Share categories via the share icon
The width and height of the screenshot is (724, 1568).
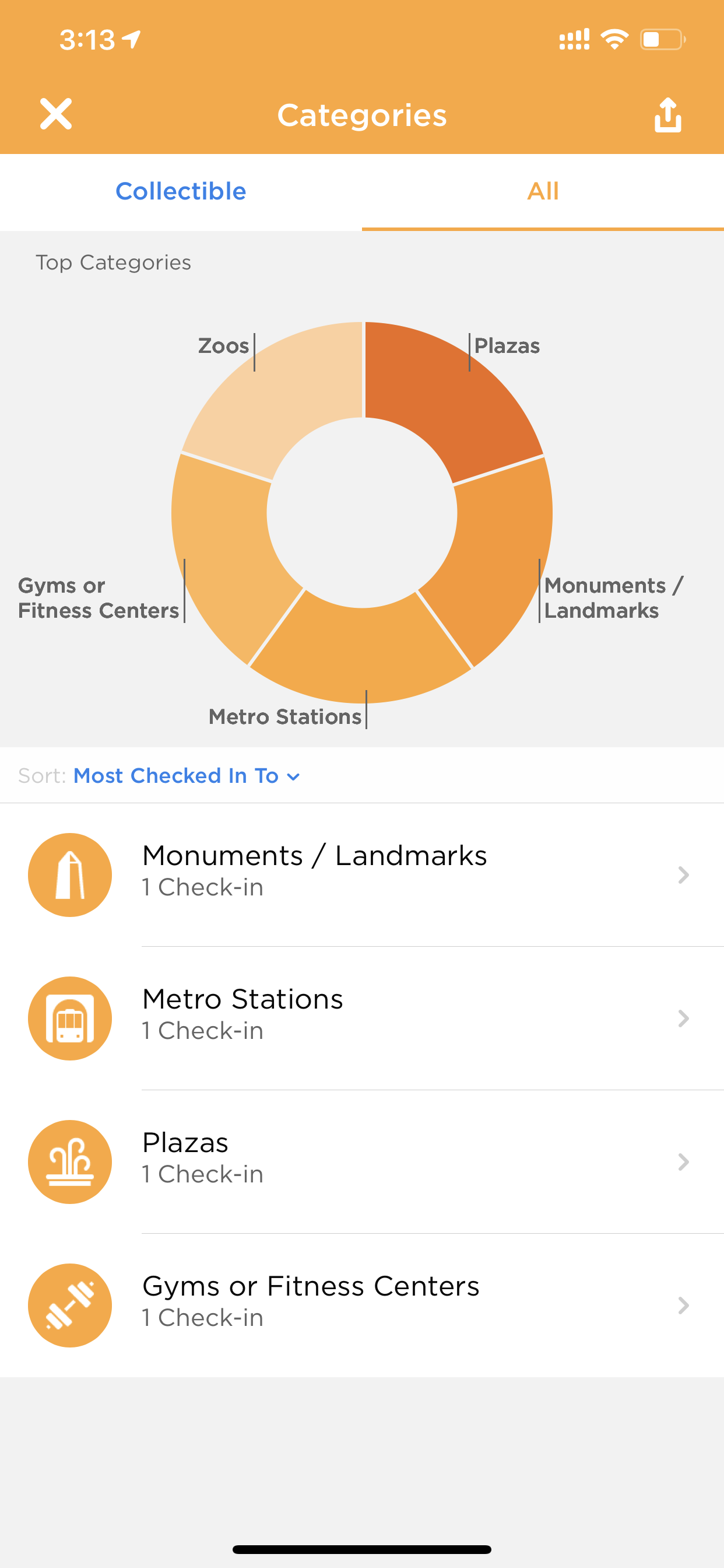point(667,114)
